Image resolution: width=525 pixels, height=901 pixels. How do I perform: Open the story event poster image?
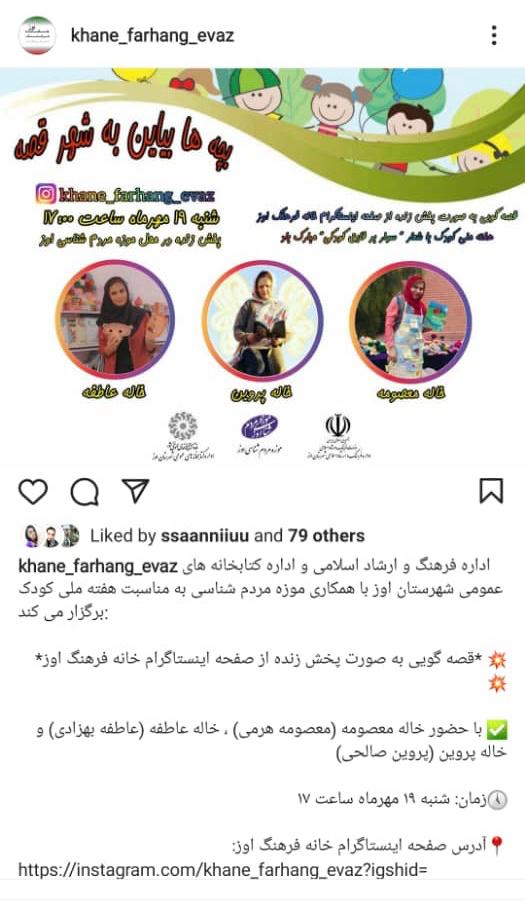[x=262, y=267]
